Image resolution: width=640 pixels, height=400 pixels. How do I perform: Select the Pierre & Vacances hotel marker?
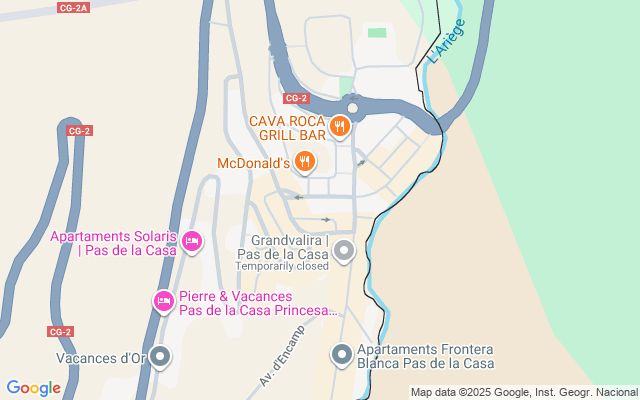coord(163,300)
